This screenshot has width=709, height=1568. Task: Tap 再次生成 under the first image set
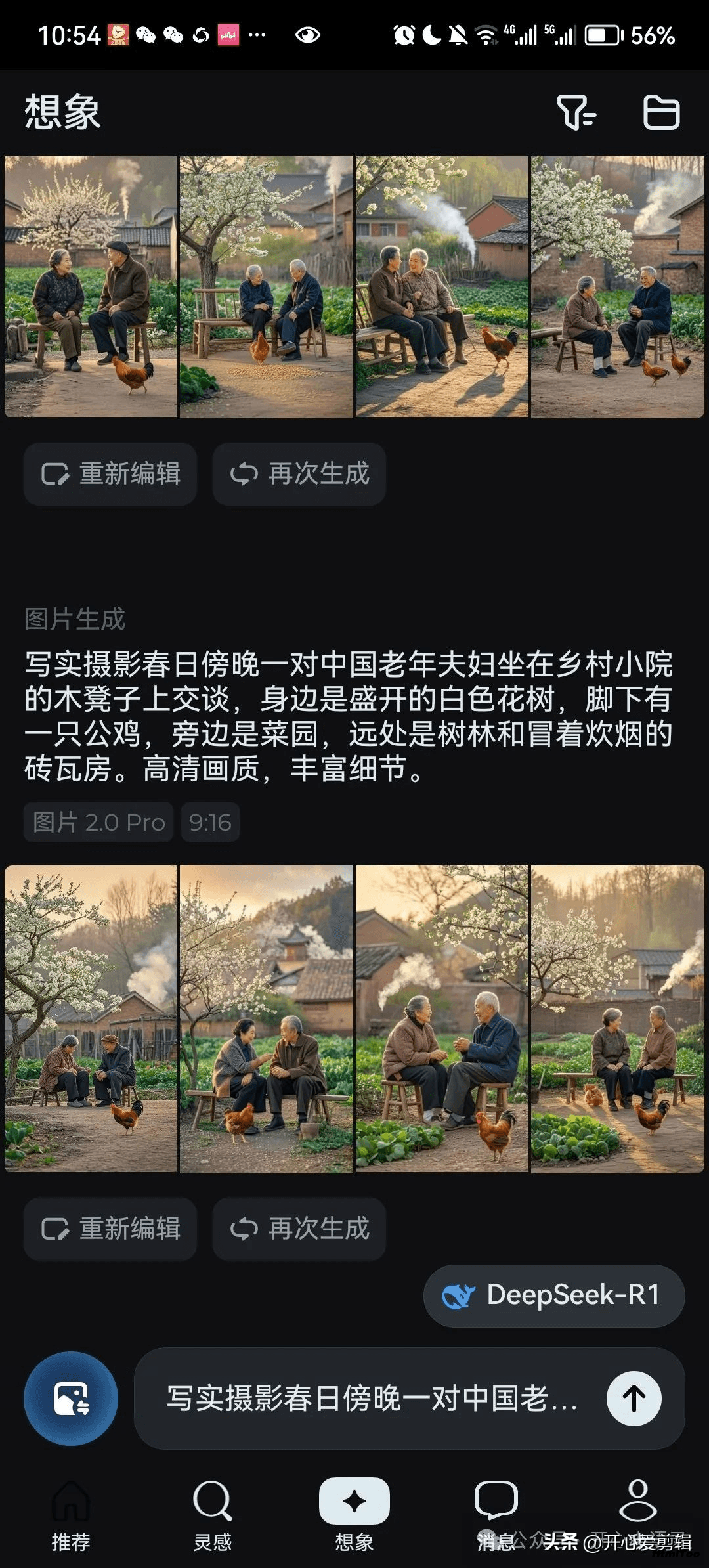299,474
